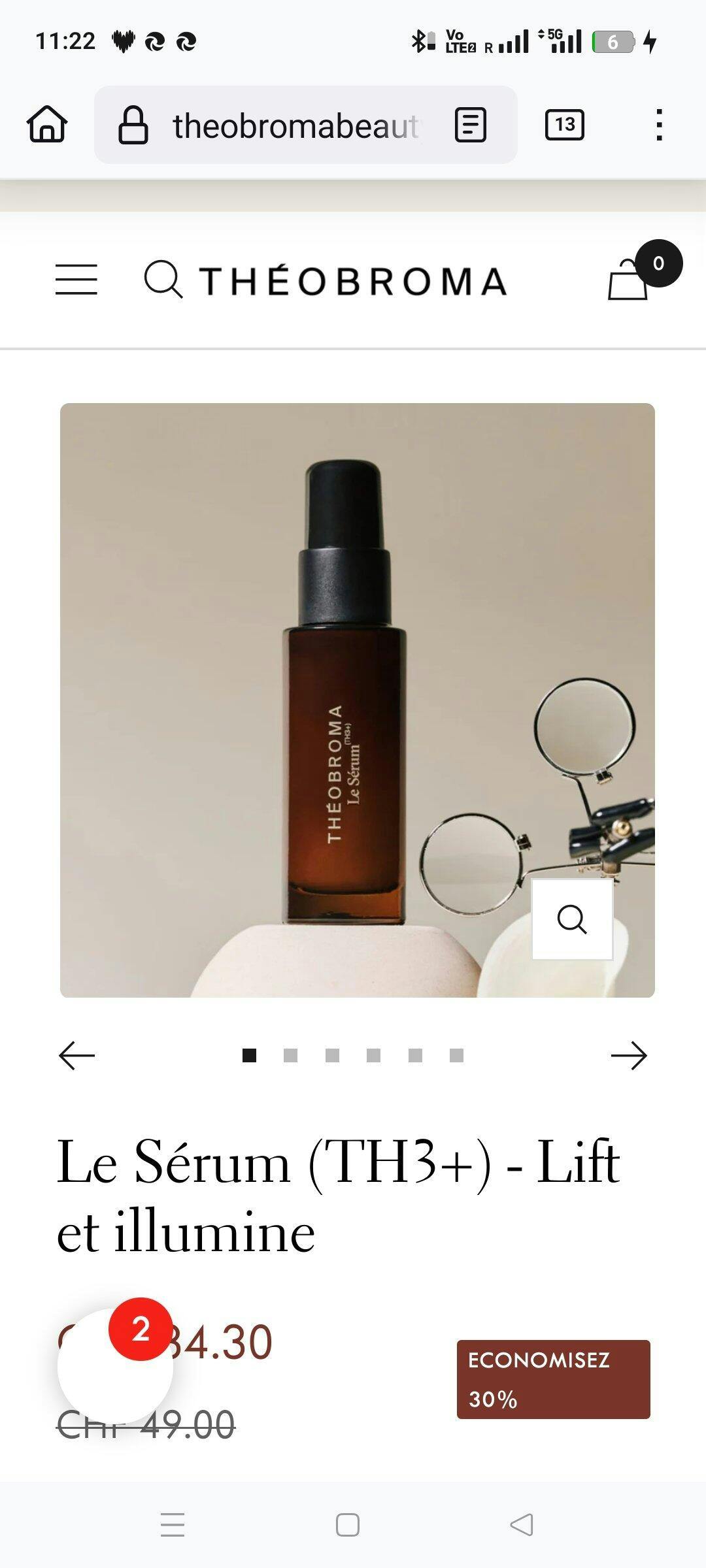Image resolution: width=706 pixels, height=1568 pixels.
Task: Open the browser overflow menu
Action: coord(659,124)
